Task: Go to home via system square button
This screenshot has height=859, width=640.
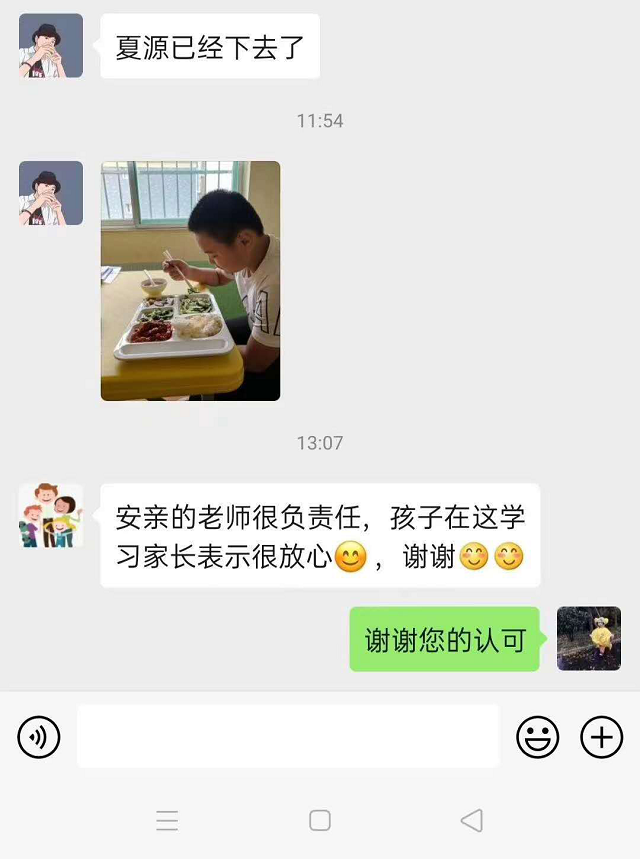Action: coord(320,821)
